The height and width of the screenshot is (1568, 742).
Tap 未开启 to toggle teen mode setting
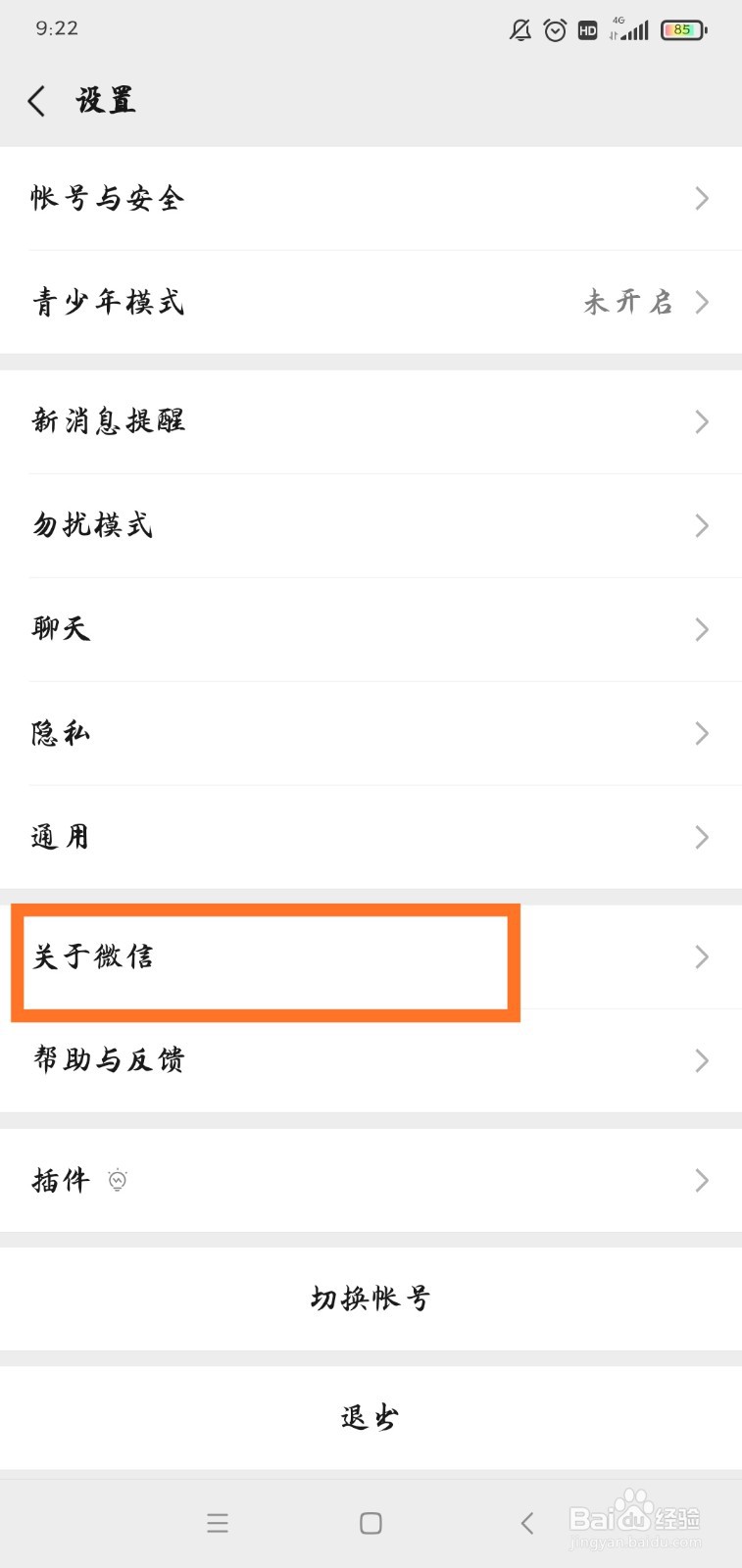click(x=626, y=303)
